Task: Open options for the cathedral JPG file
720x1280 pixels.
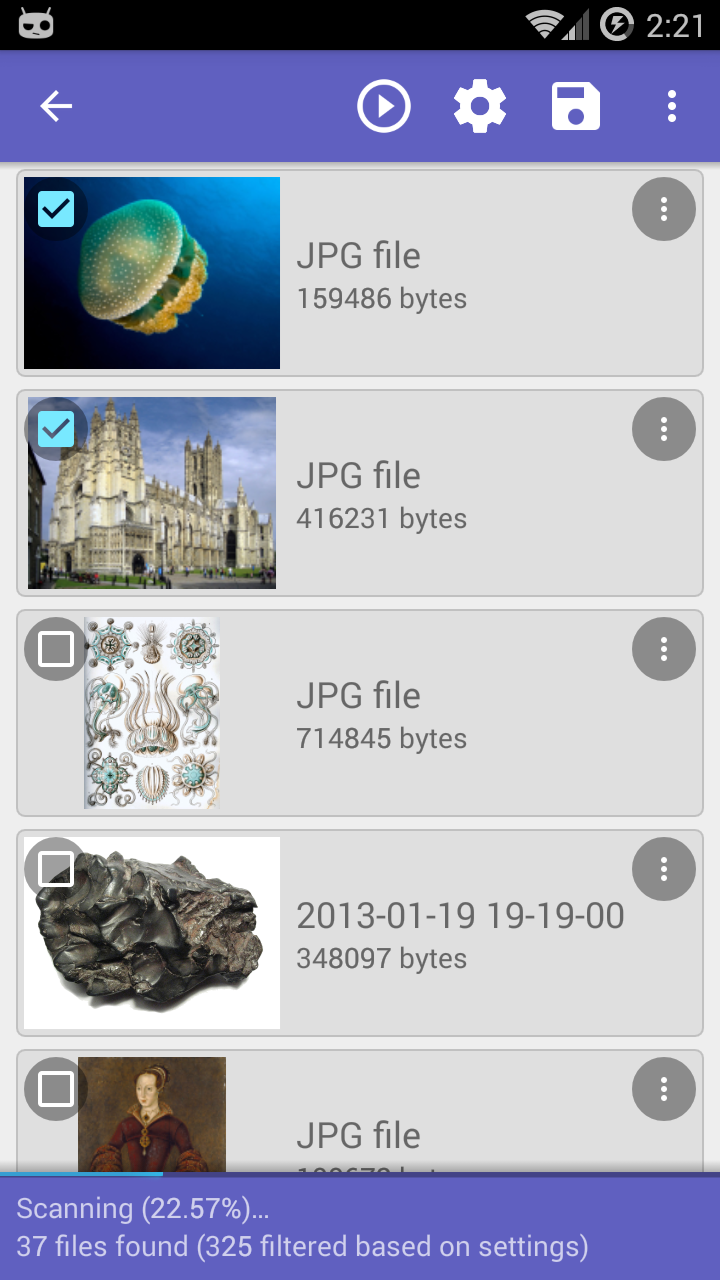Action: (x=663, y=429)
